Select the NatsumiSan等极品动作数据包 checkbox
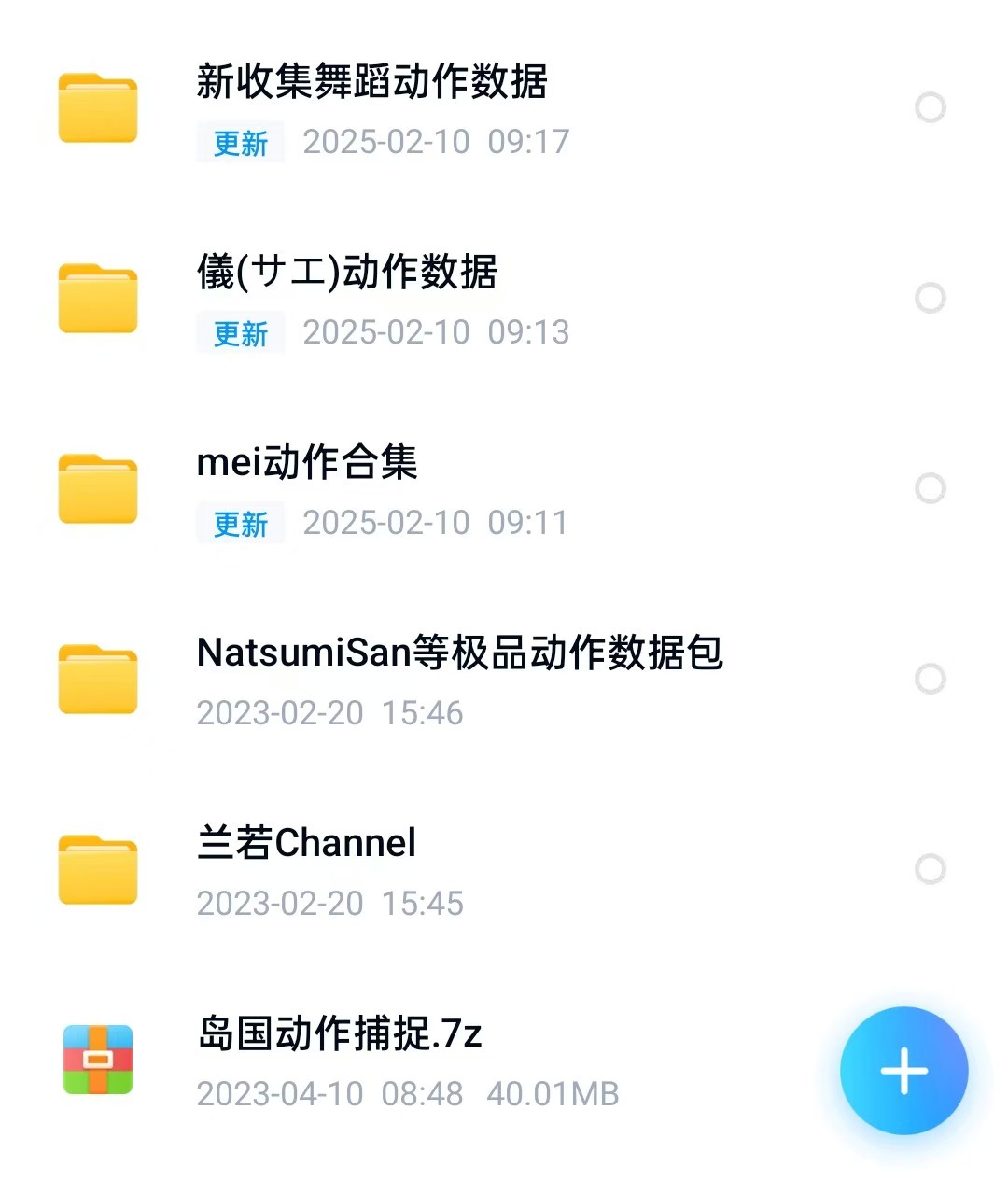Image resolution: width=1008 pixels, height=1180 pixels. click(x=930, y=679)
